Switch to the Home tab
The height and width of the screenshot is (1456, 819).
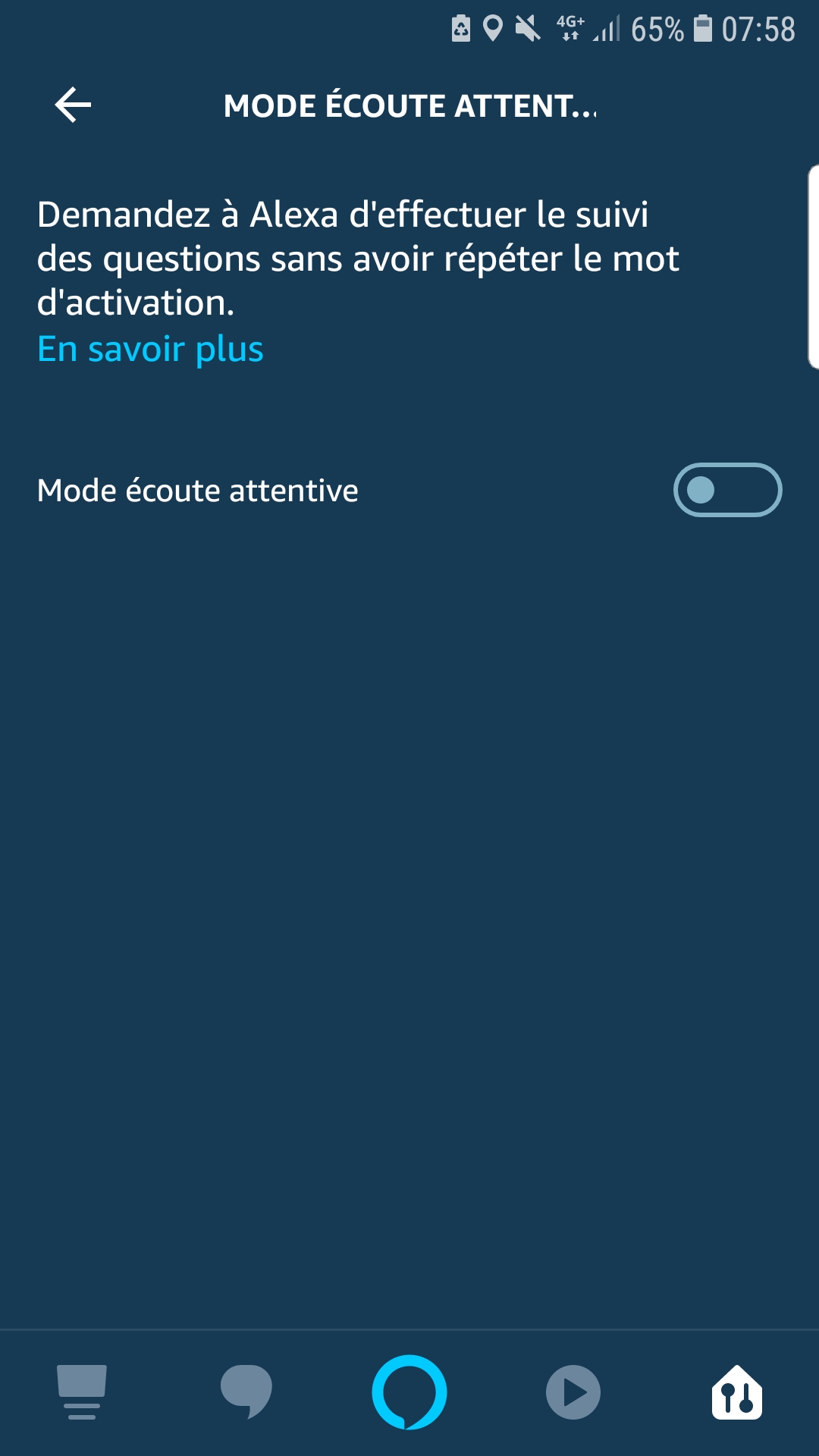pos(82,1392)
